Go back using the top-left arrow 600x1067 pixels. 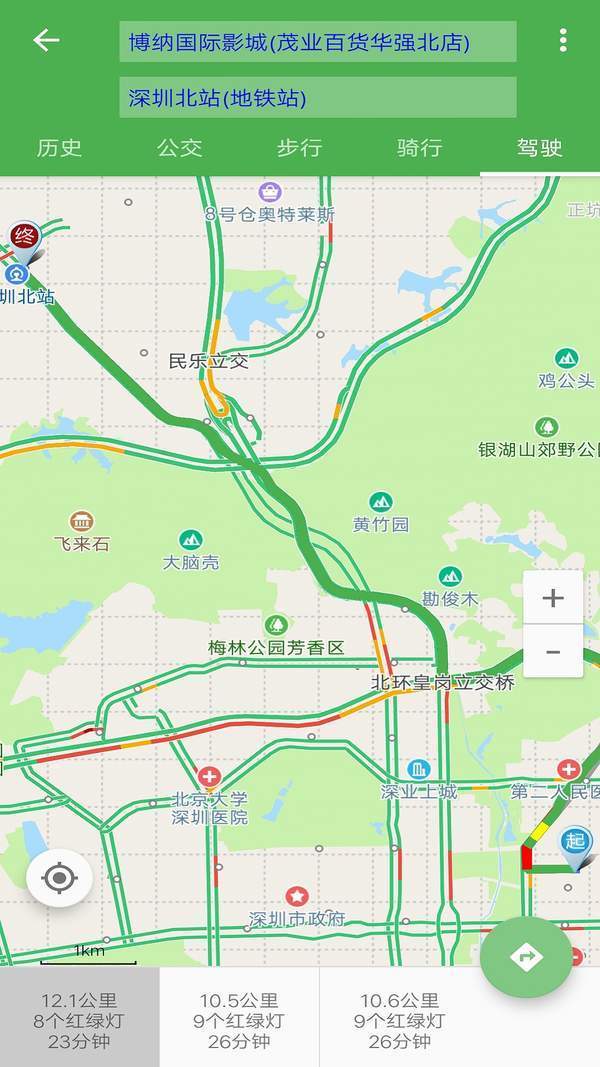pos(46,40)
